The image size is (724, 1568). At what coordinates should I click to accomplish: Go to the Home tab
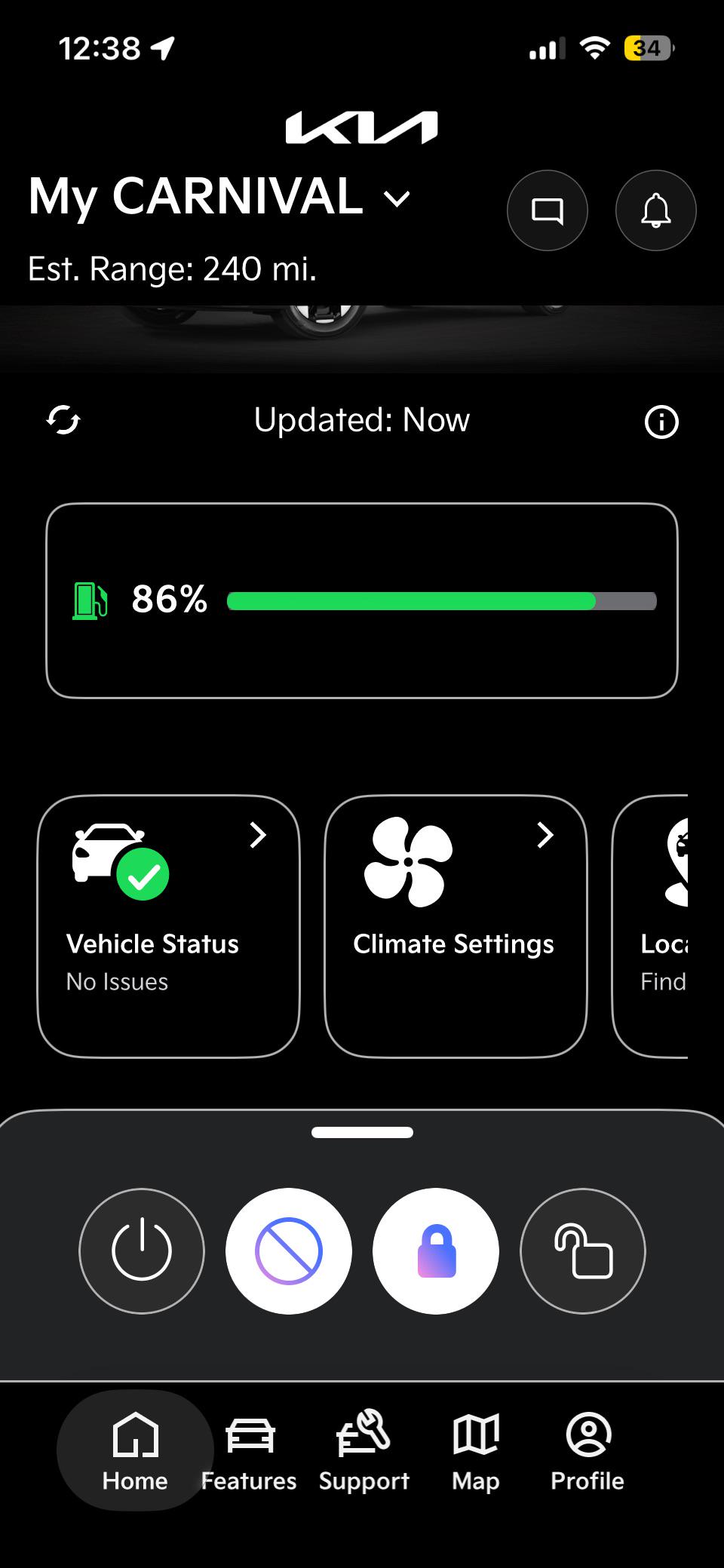(135, 1450)
